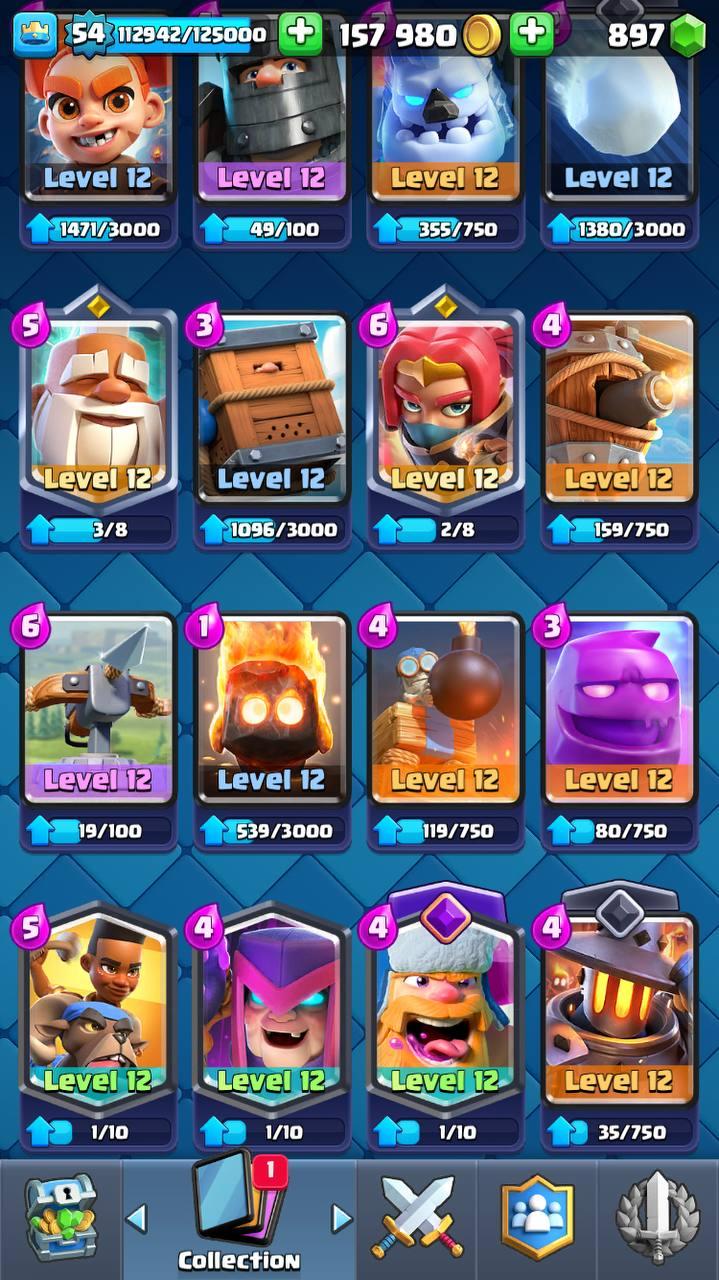Select the Fire Spirit card
This screenshot has width=719, height=1280.
271,710
